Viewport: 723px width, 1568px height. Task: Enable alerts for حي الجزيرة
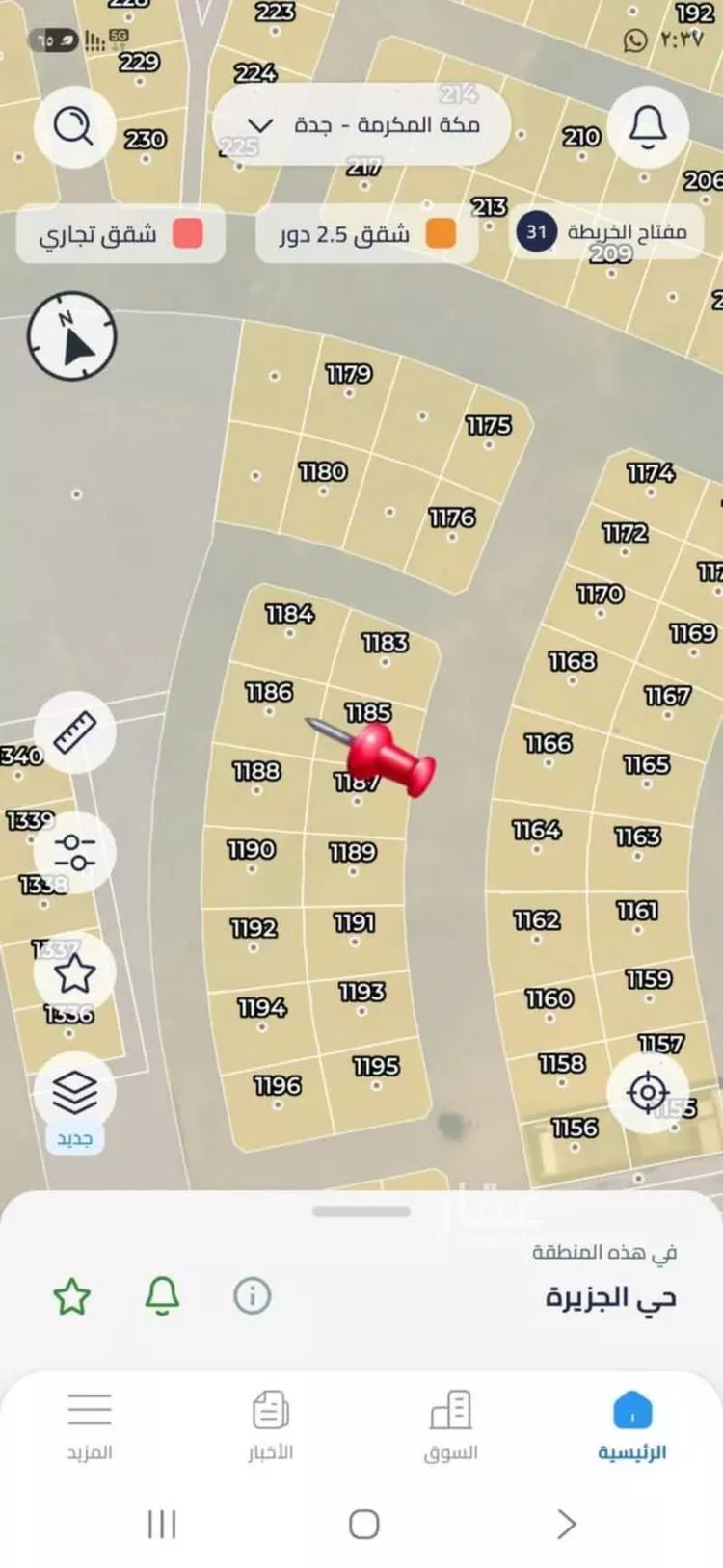point(162,1297)
